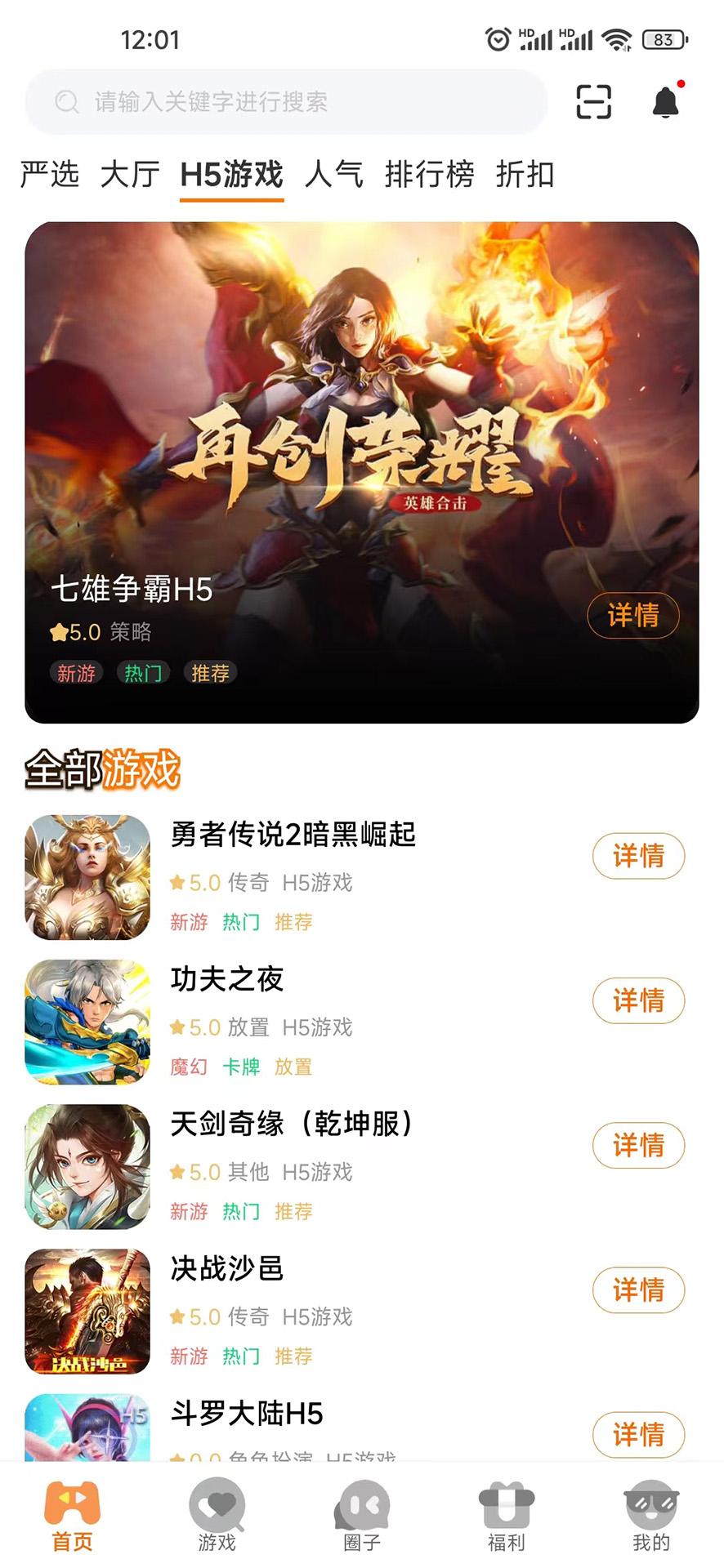724x1568 pixels.
Task: Open the notification bell
Action: click(666, 101)
